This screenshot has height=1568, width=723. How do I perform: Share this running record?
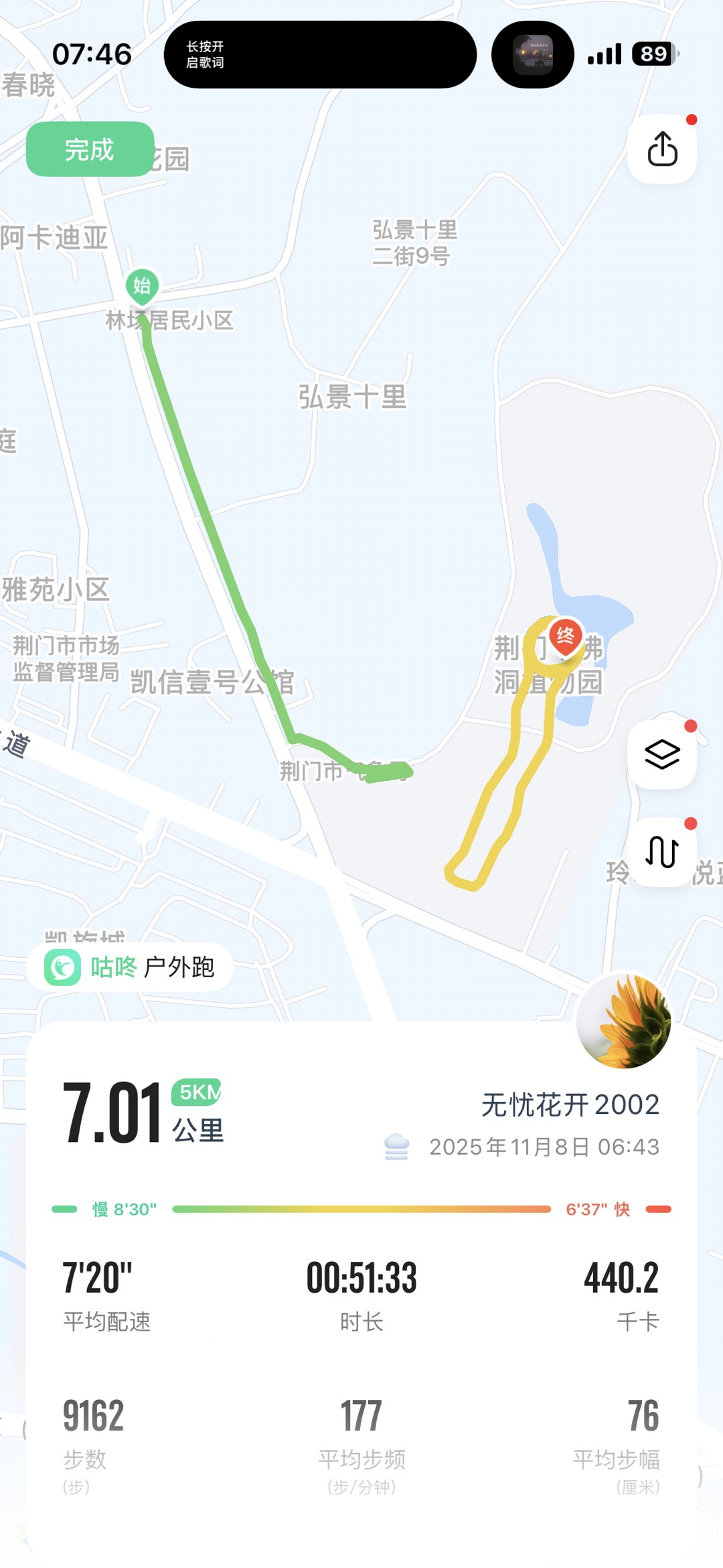point(662,149)
